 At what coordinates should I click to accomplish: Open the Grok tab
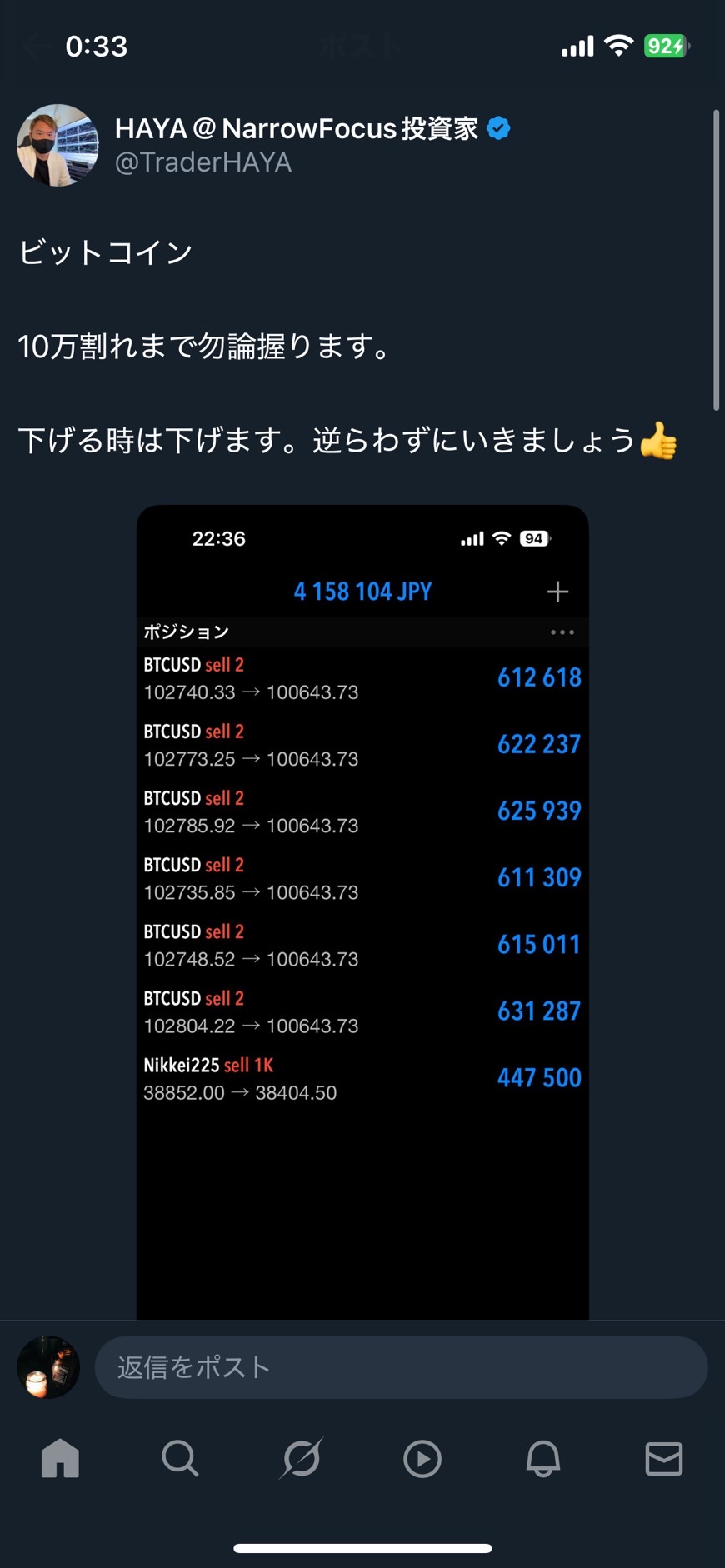[302, 1459]
